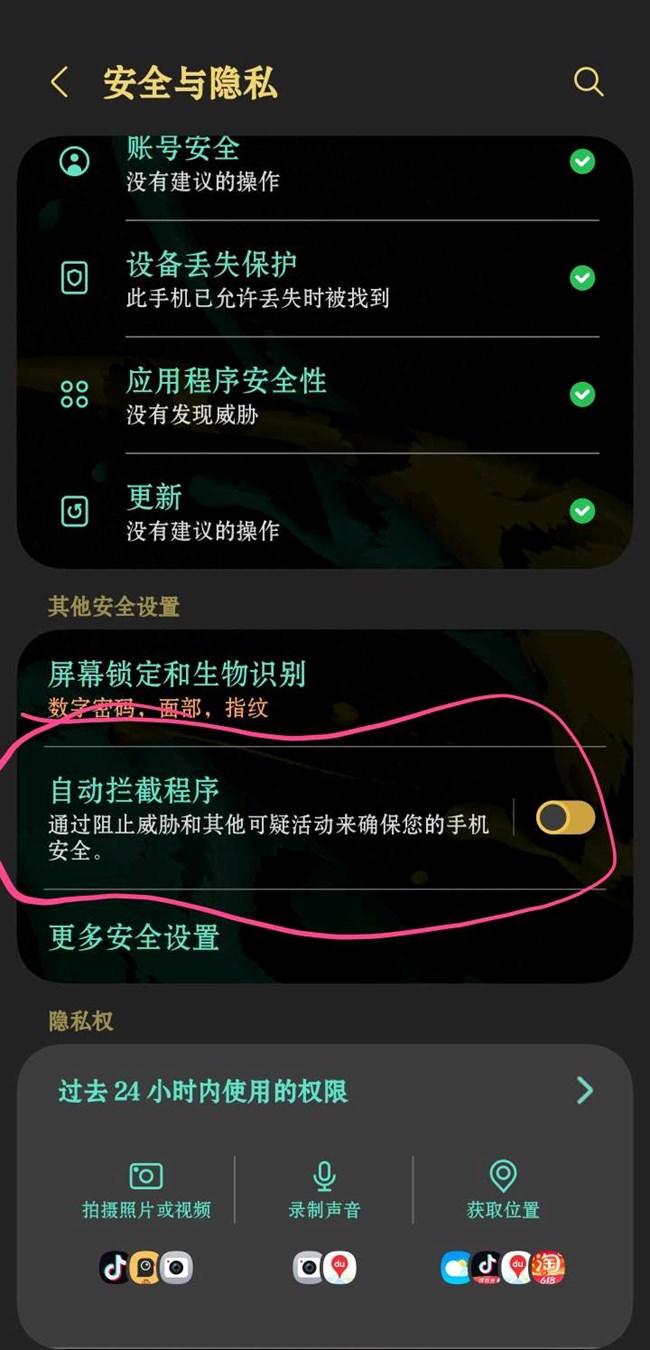Open 屏幕锁定和生物识别
This screenshot has height=1350, width=650.
tap(300, 689)
